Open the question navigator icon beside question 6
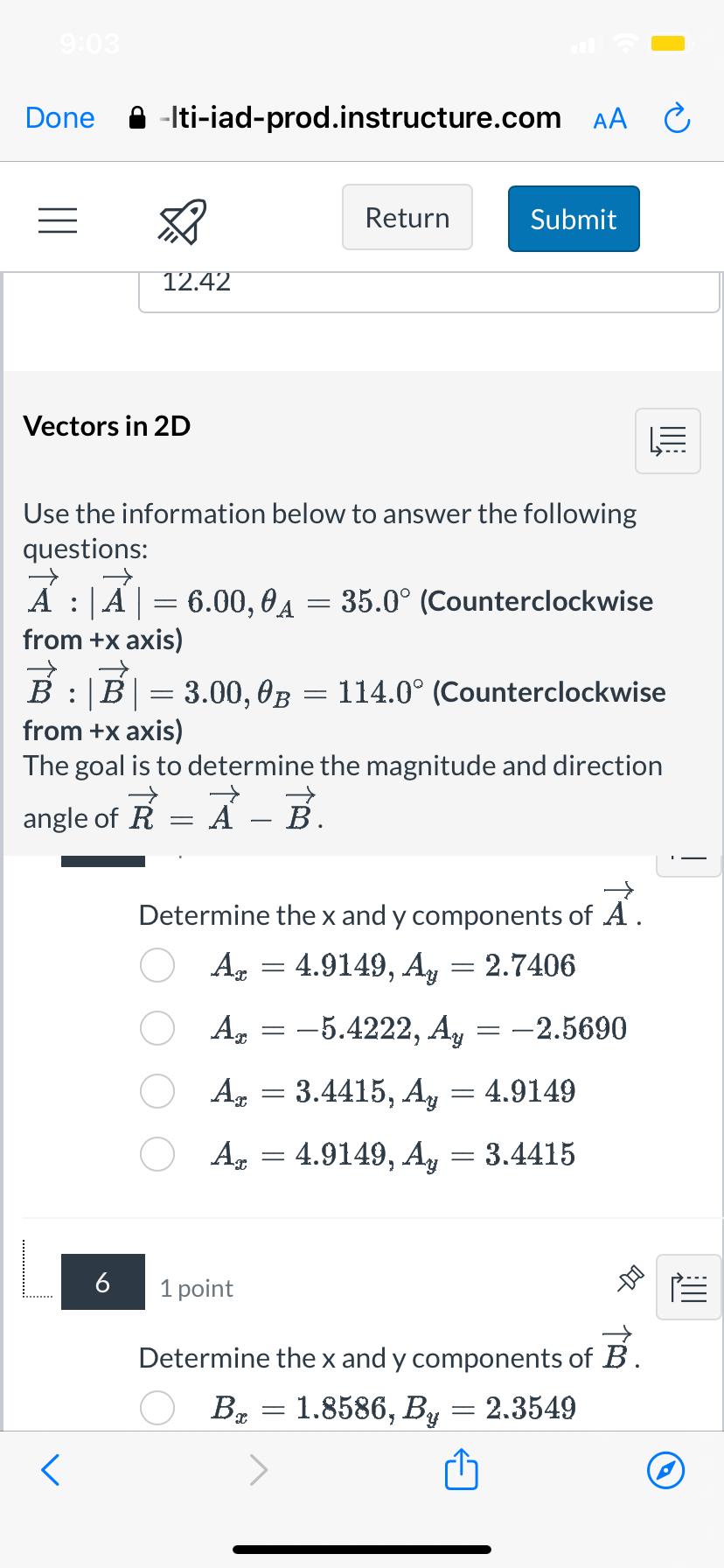This screenshot has height=1568, width=724. (688, 1286)
